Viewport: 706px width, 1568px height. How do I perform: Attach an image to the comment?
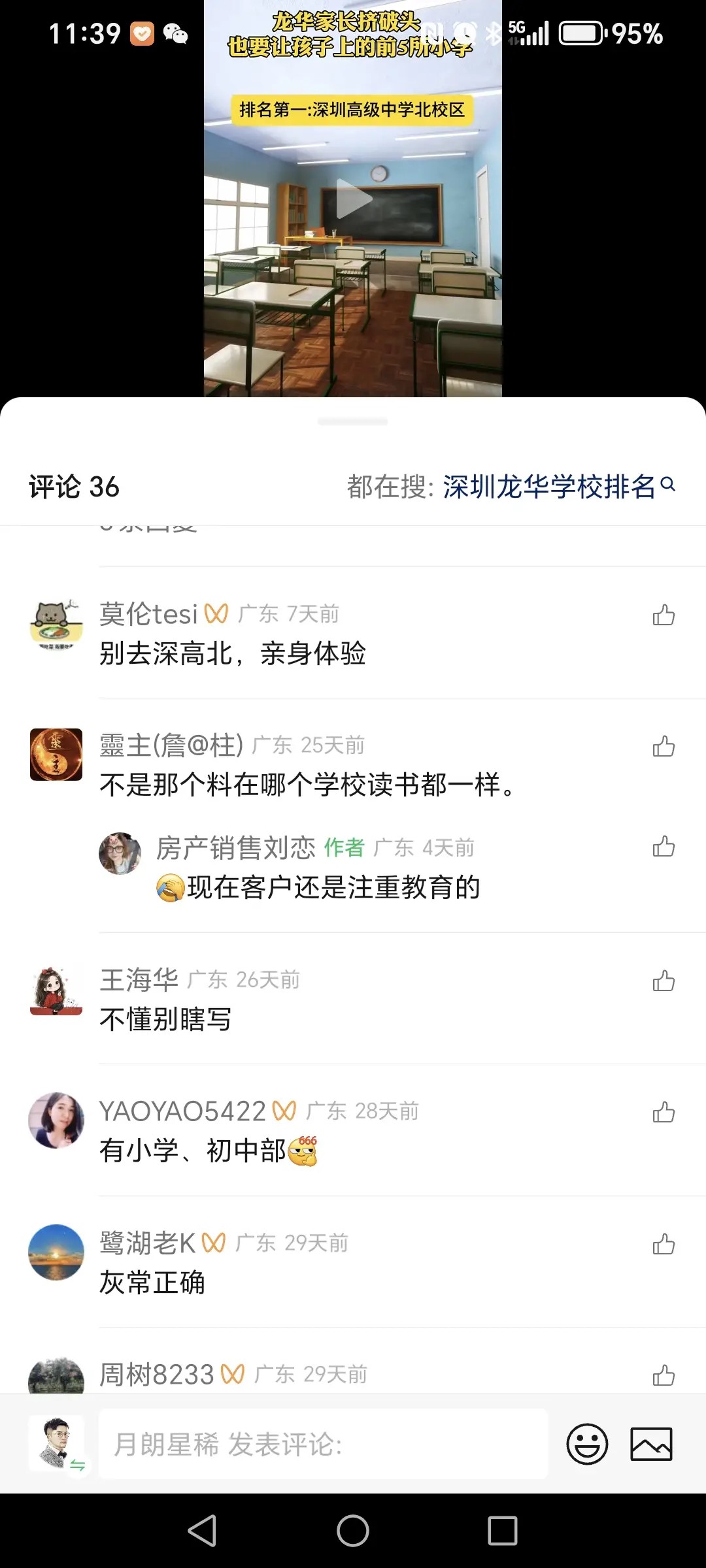click(x=651, y=1444)
